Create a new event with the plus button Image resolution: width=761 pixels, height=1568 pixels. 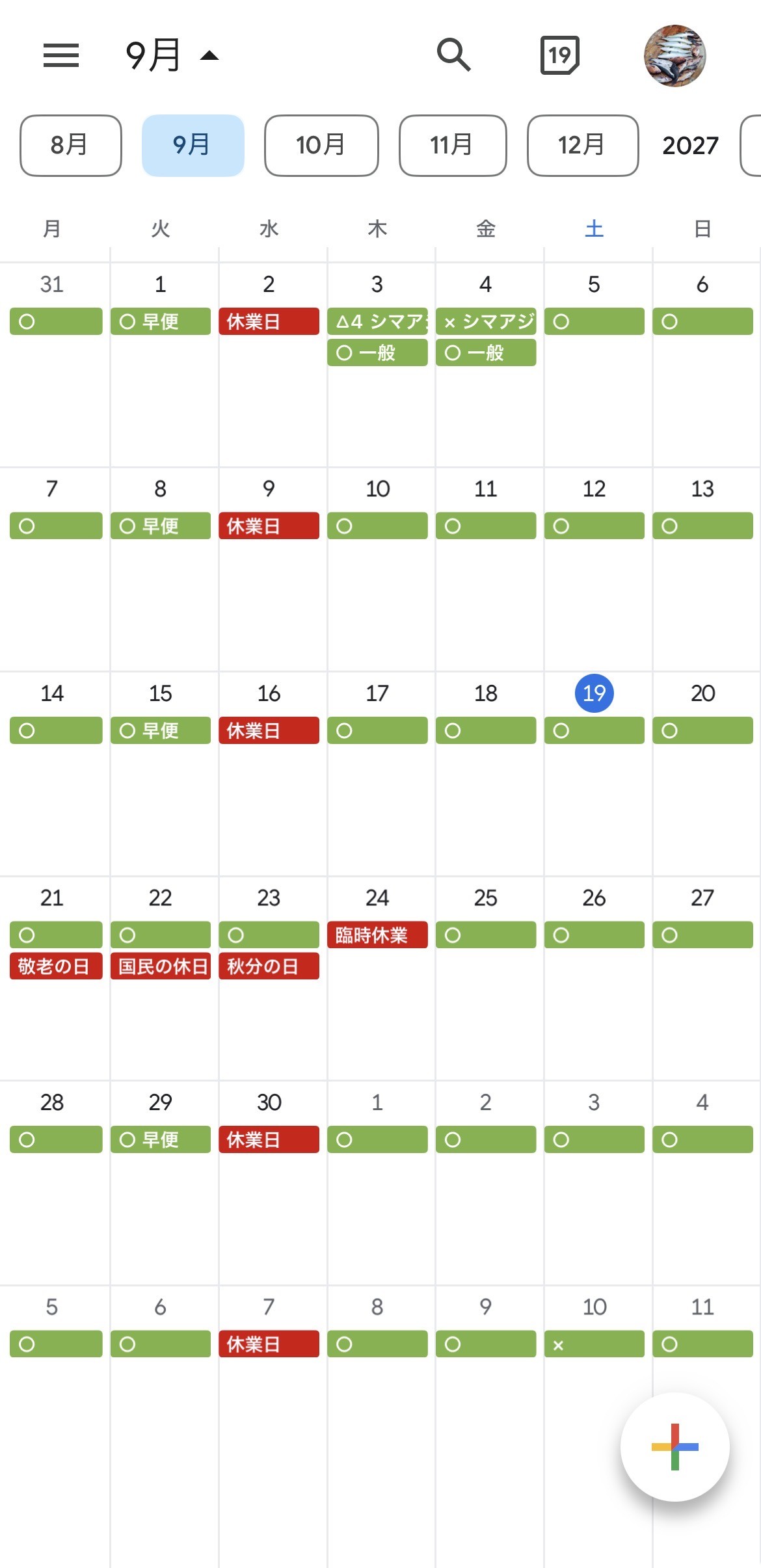(674, 1447)
